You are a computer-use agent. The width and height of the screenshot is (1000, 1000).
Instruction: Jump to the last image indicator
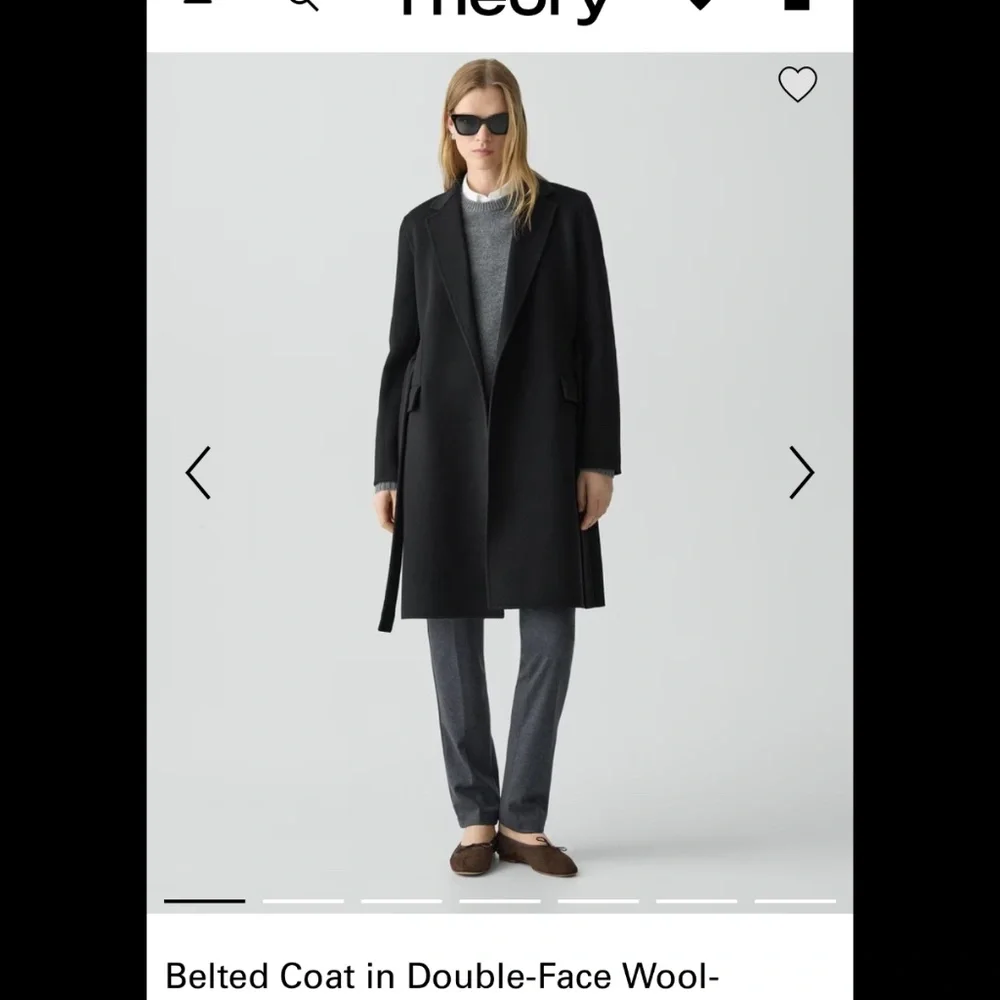point(795,901)
